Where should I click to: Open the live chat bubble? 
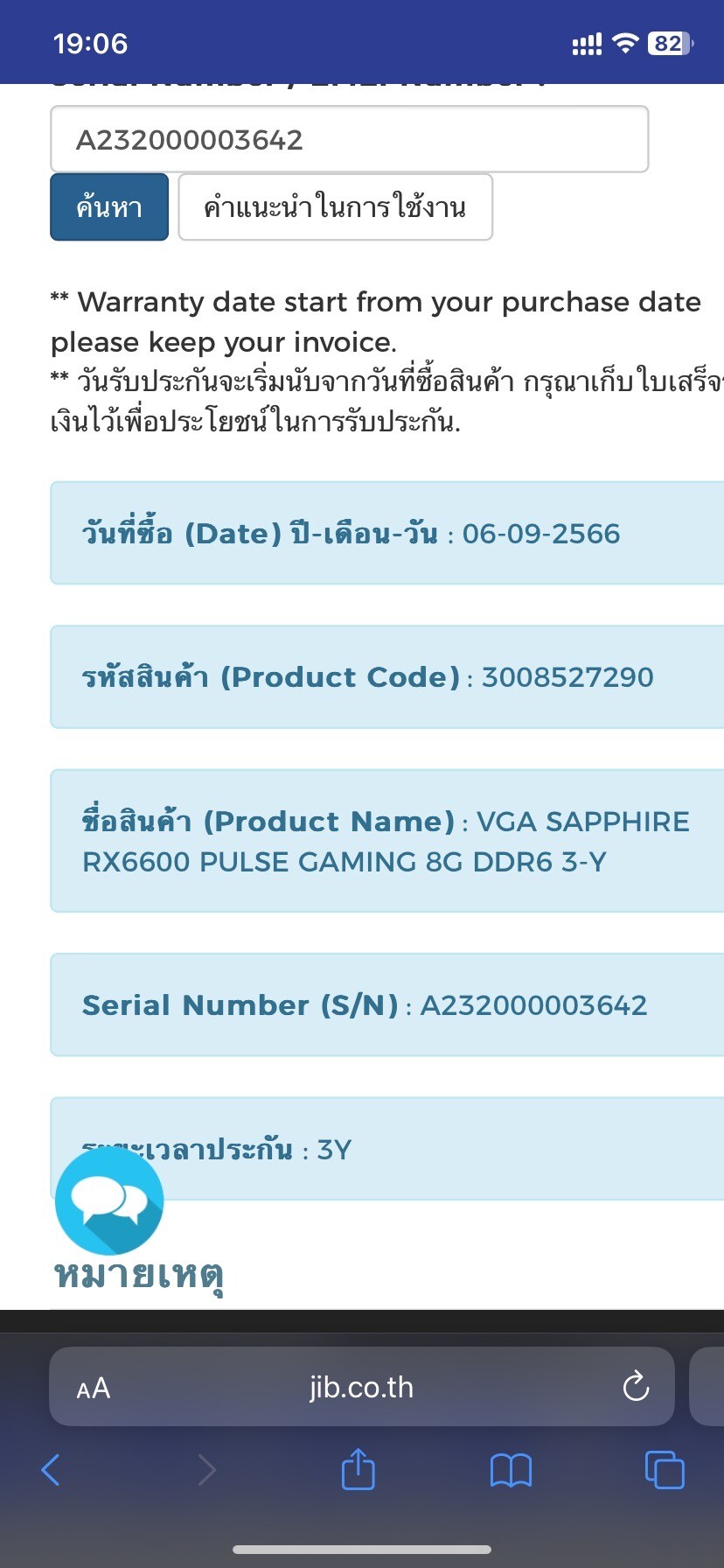109,1201
